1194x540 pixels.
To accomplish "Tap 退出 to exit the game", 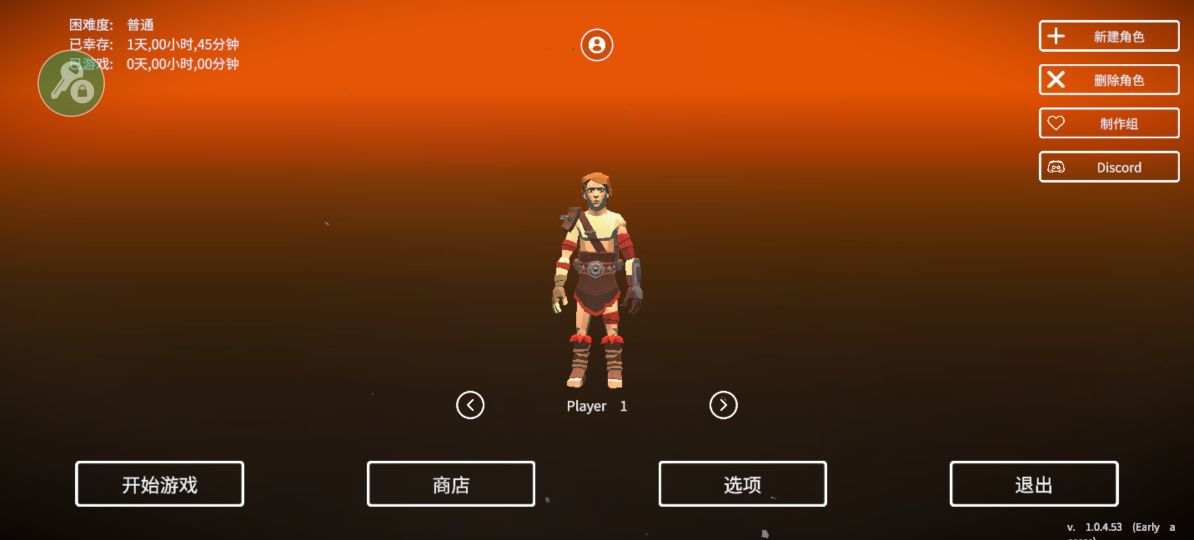I will 1033,484.
